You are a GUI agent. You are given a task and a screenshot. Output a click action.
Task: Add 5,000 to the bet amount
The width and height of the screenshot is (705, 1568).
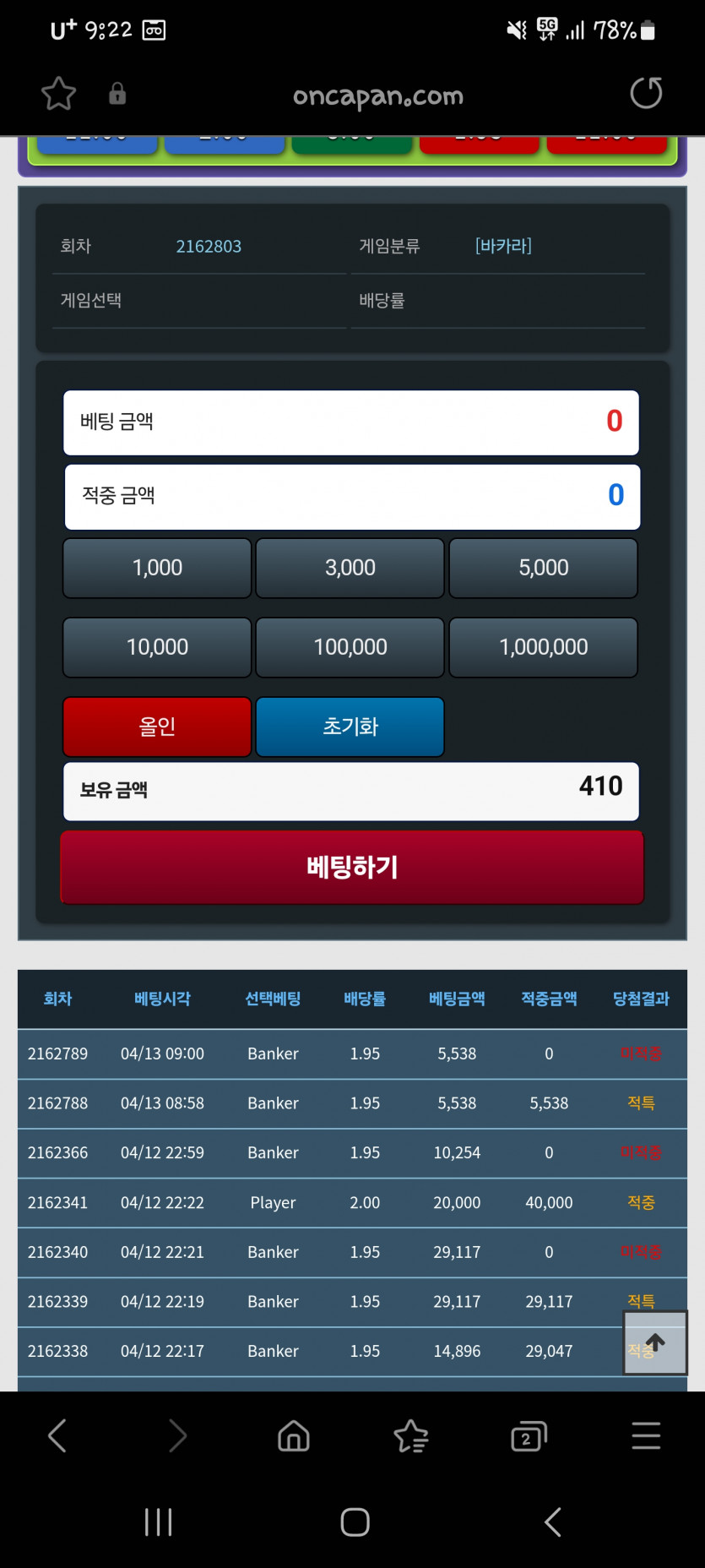tap(543, 568)
